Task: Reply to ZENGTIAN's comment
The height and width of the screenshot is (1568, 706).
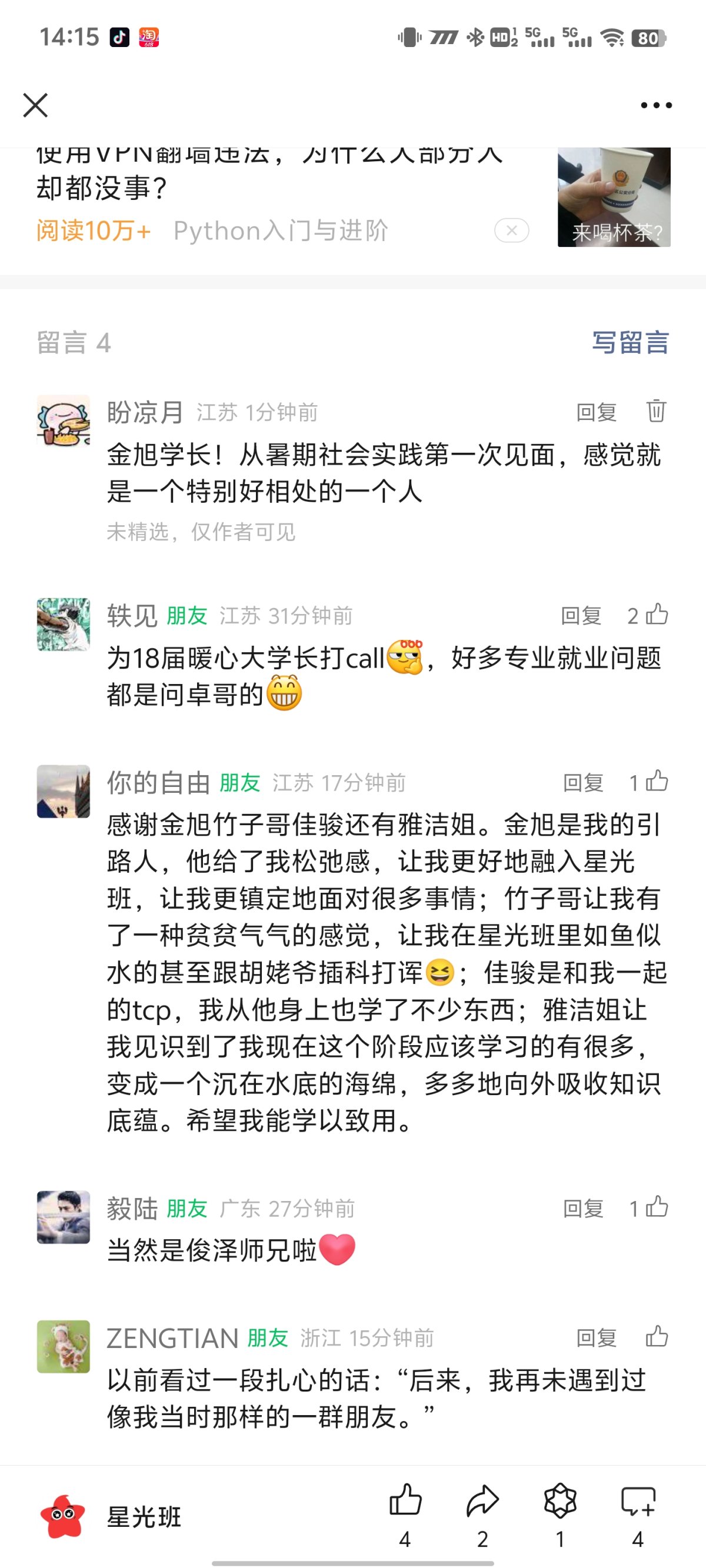Action: tap(597, 1339)
